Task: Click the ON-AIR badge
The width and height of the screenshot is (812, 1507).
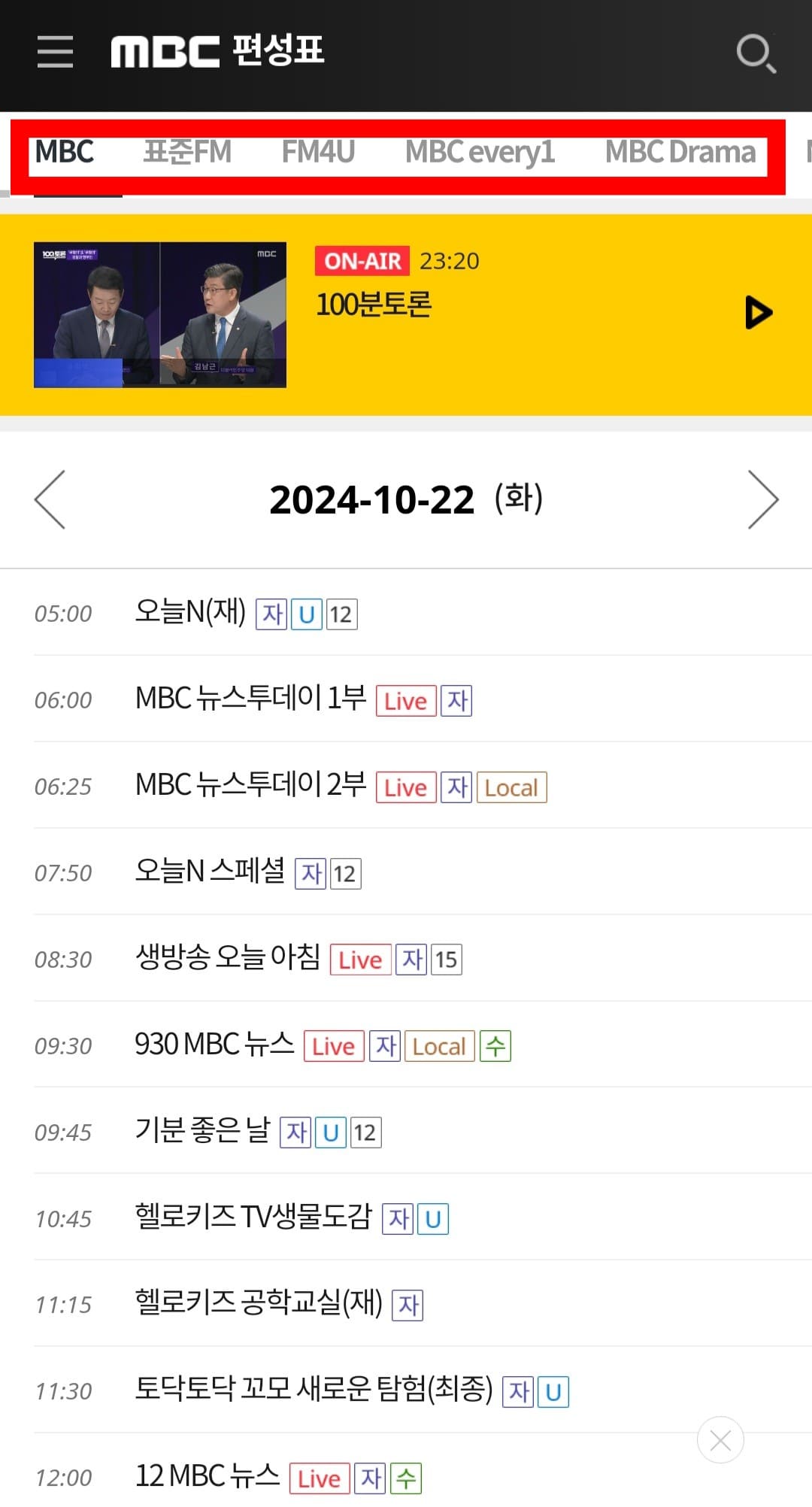Action: tap(362, 260)
